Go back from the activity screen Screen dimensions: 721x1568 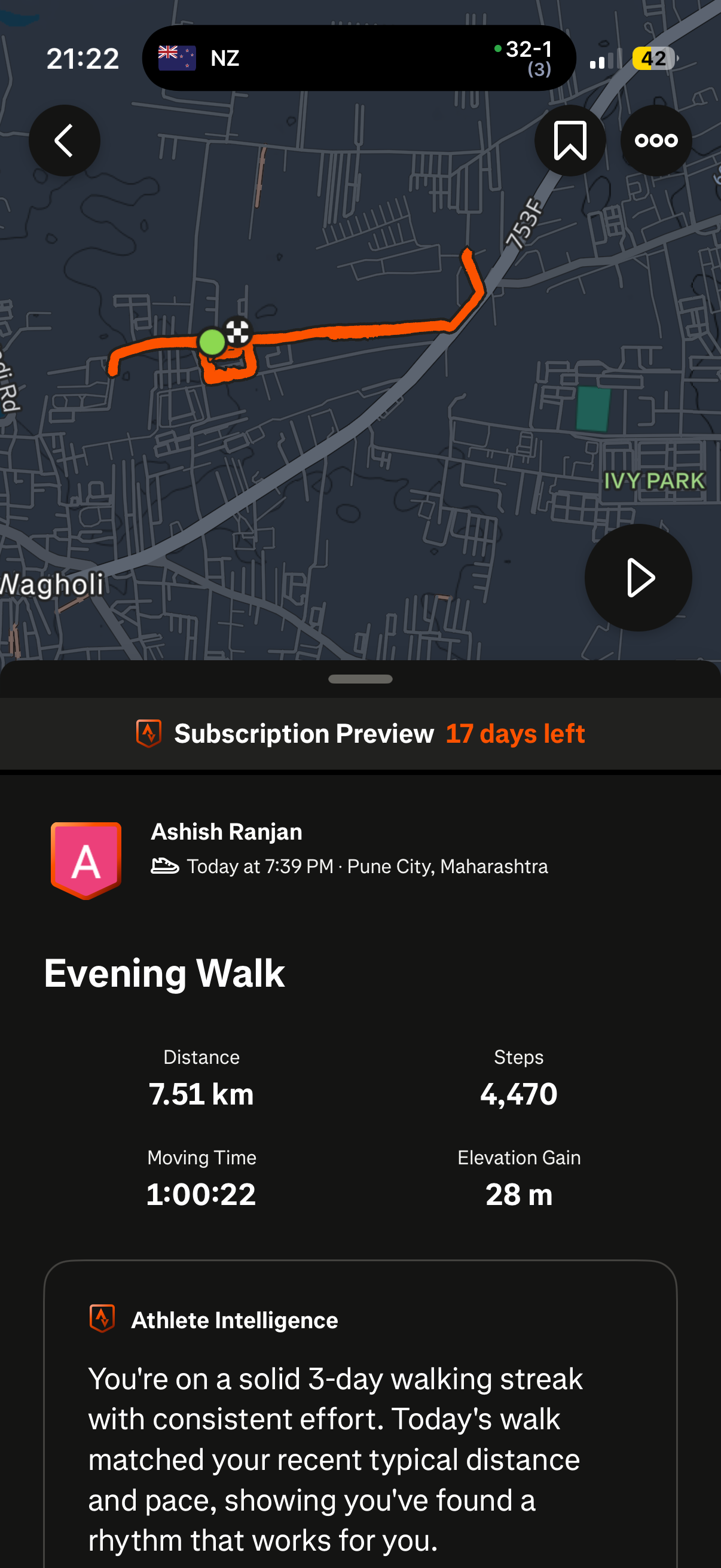coord(65,141)
